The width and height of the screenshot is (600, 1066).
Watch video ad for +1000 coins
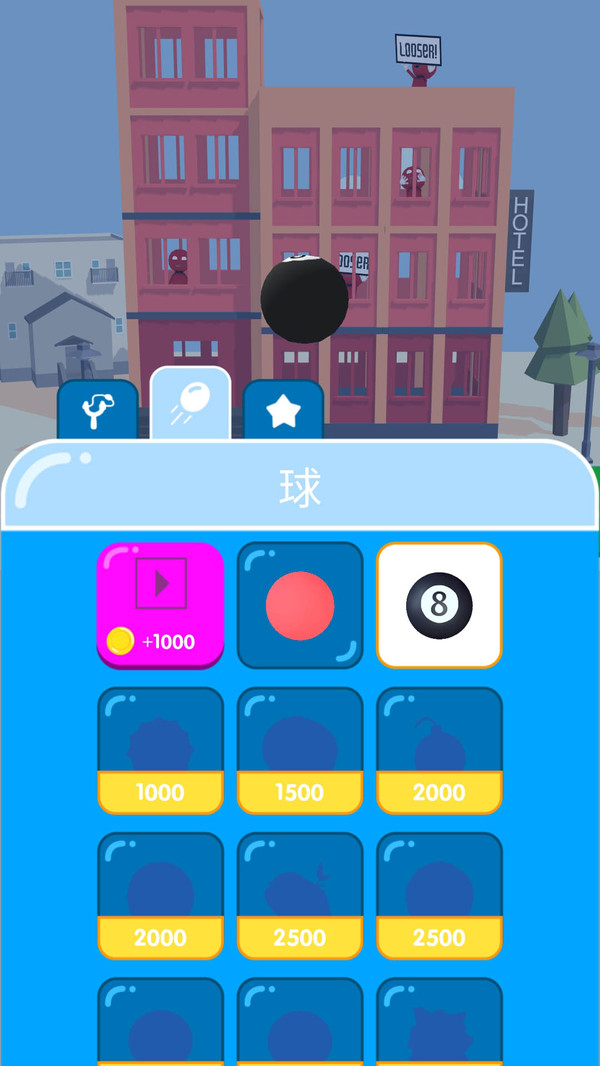pyautogui.click(x=160, y=605)
